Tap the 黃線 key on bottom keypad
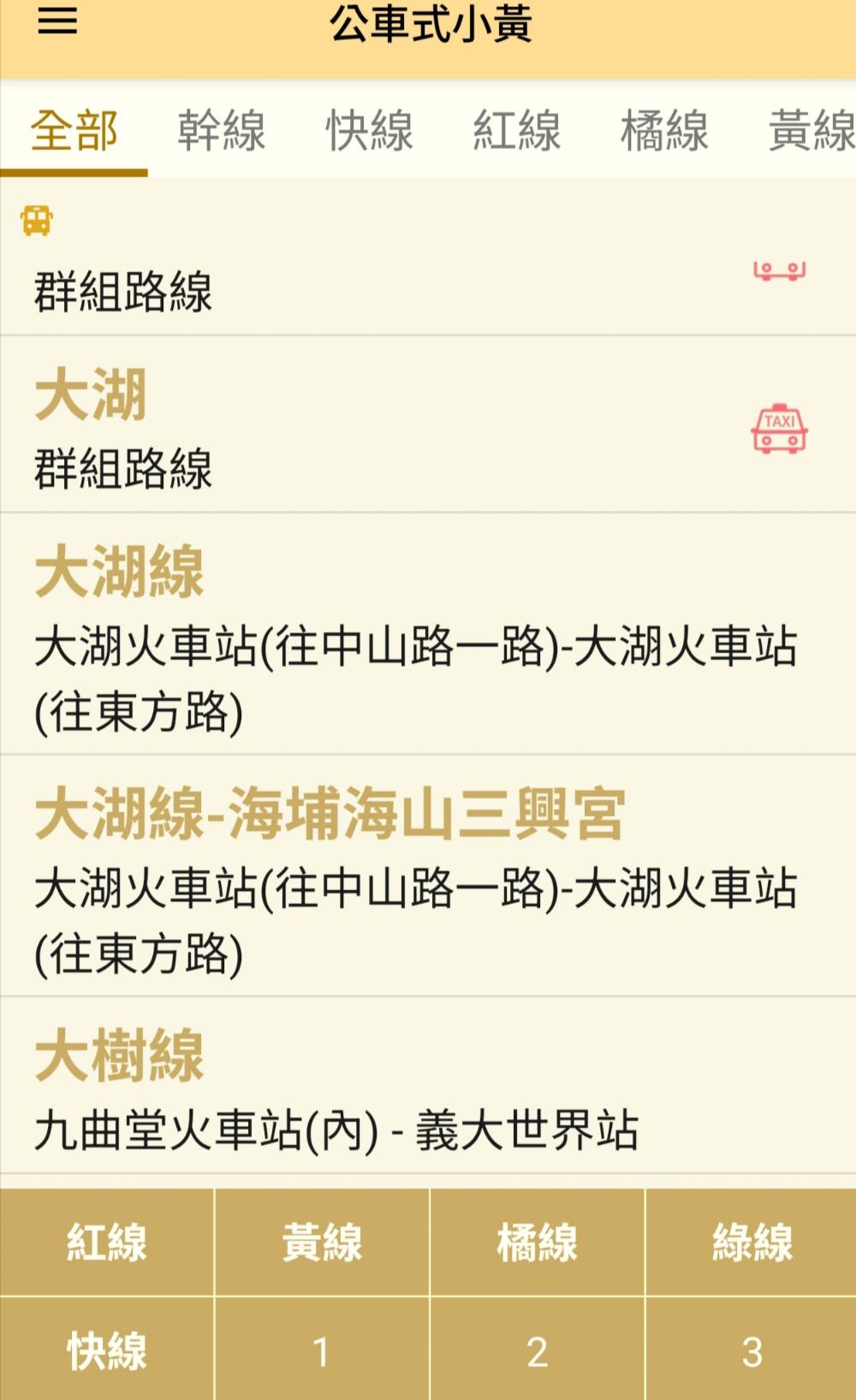Screen dimensions: 856x1400 pyautogui.click(x=322, y=1242)
